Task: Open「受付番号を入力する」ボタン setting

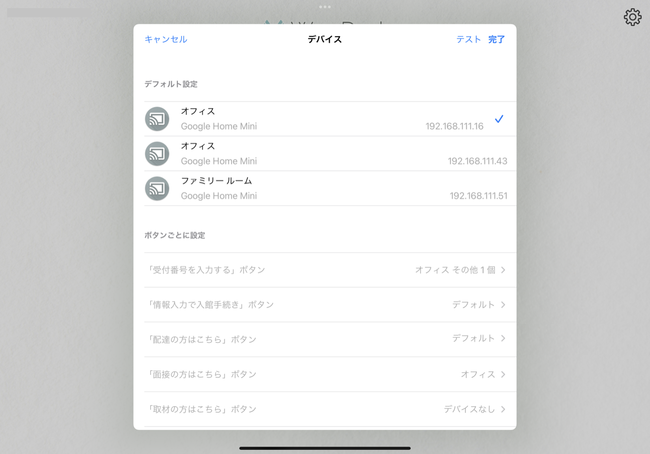Action: (x=325, y=270)
